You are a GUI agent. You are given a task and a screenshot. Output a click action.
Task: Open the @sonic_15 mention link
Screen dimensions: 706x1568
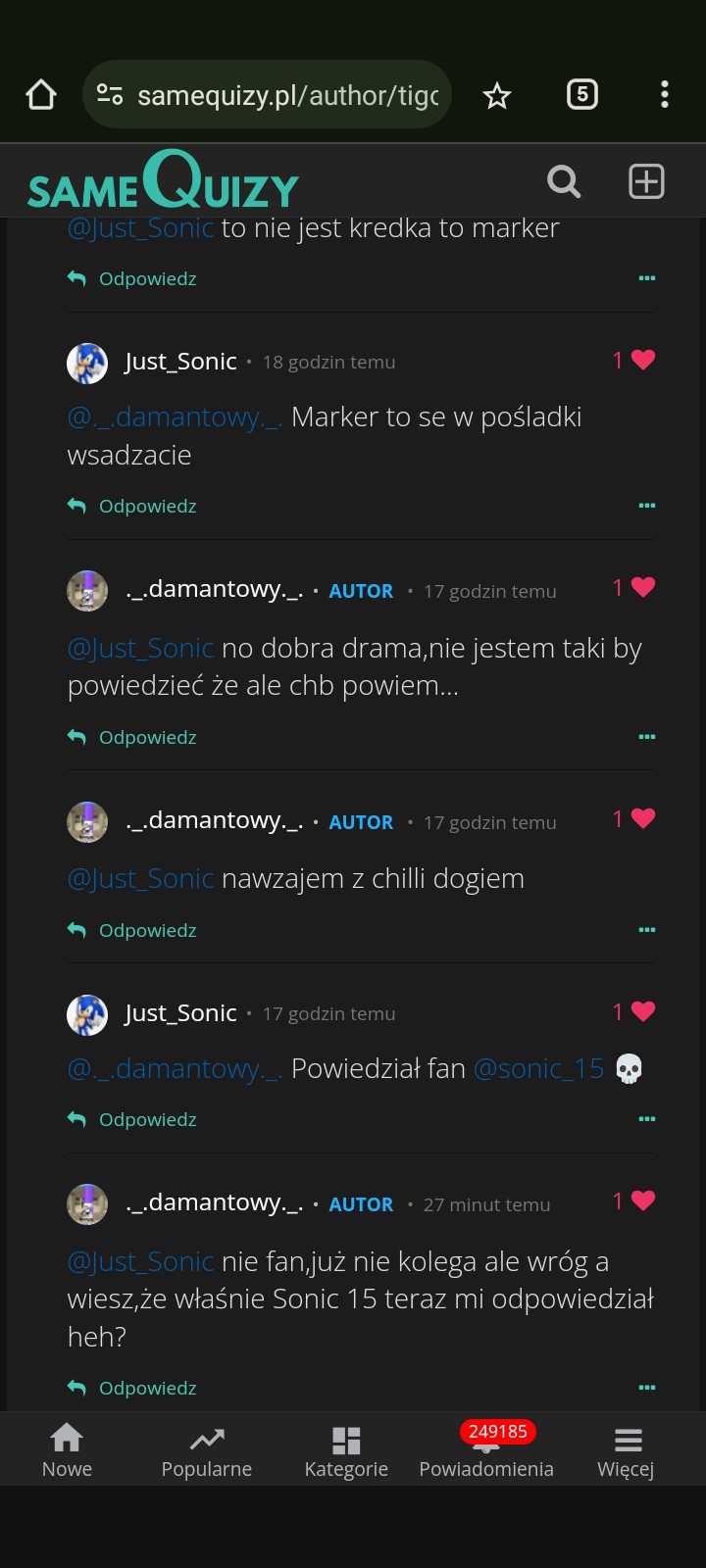(x=538, y=1068)
